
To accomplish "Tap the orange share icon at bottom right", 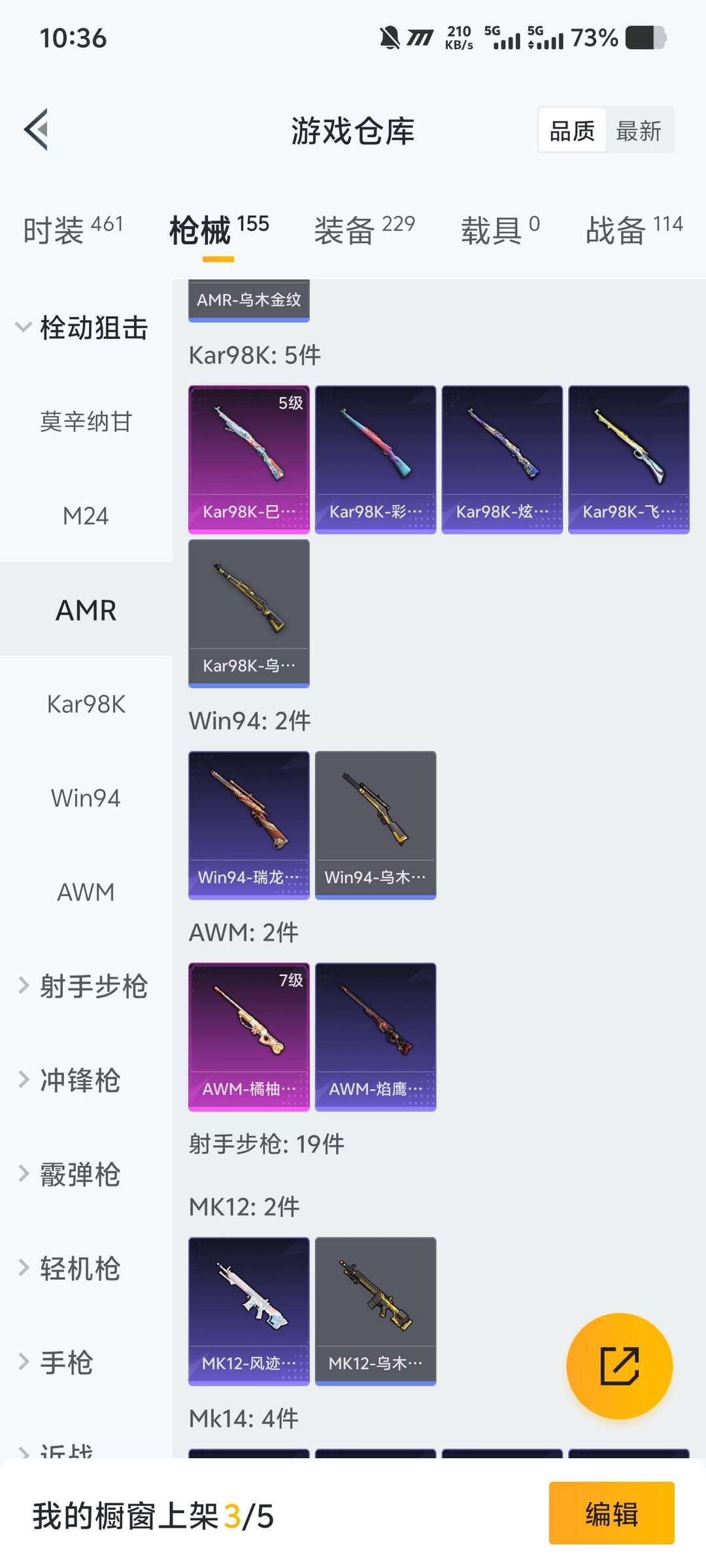I will point(620,1365).
